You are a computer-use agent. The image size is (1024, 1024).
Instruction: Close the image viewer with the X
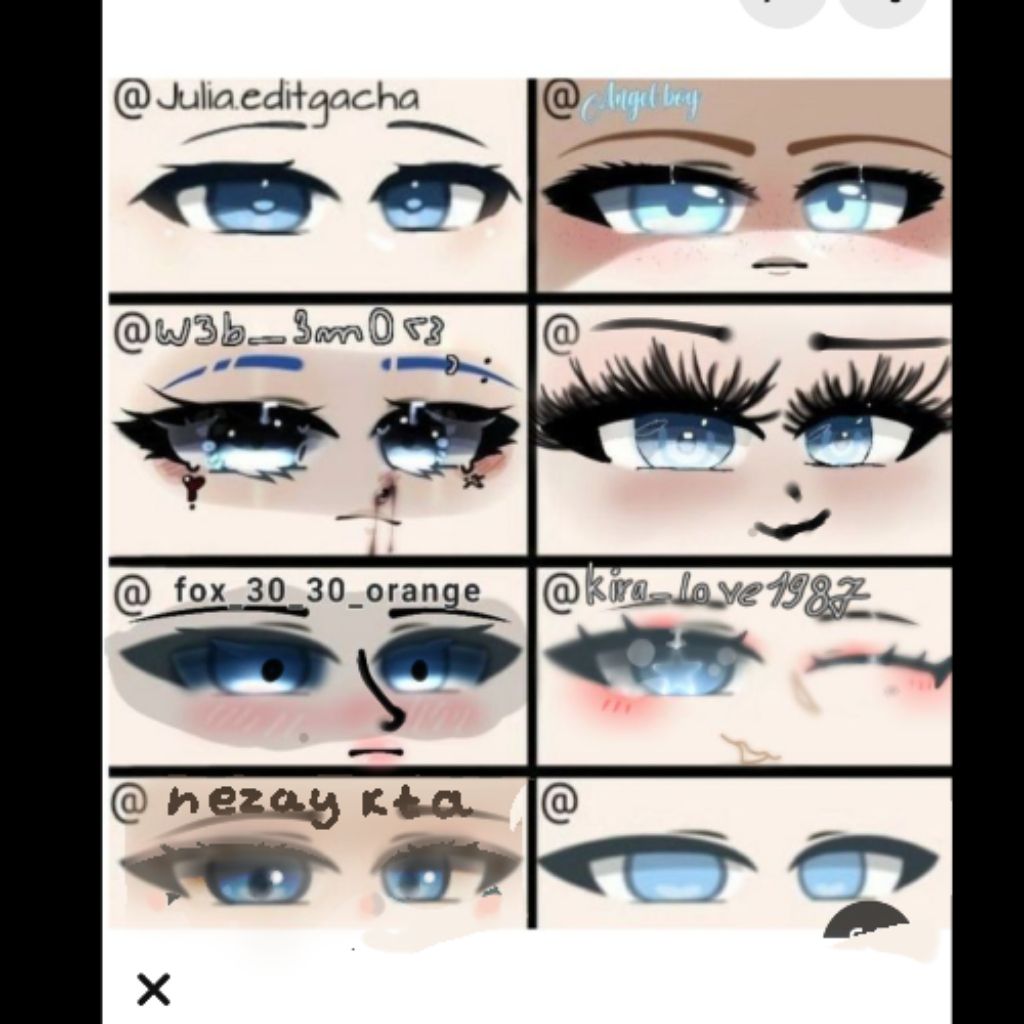click(x=153, y=990)
